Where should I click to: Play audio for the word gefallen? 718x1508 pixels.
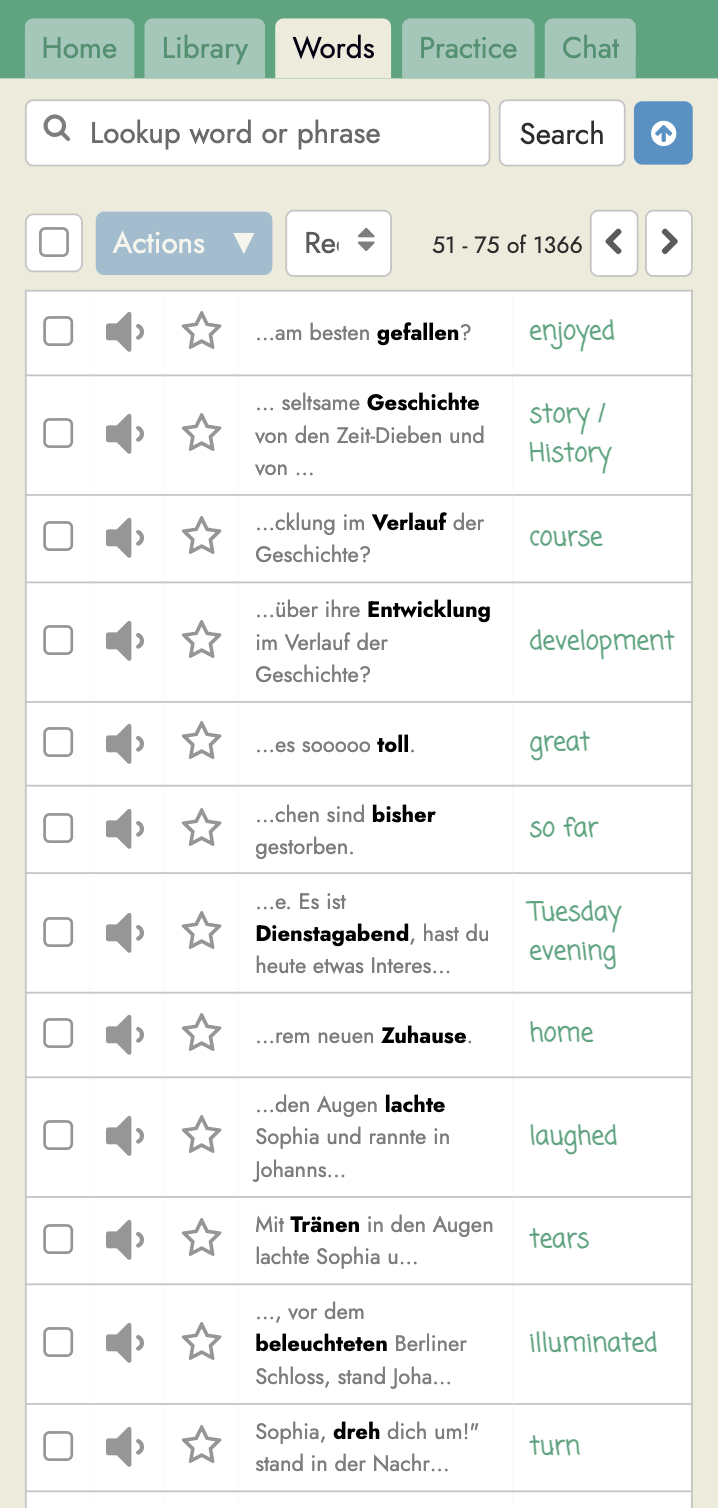pos(125,332)
